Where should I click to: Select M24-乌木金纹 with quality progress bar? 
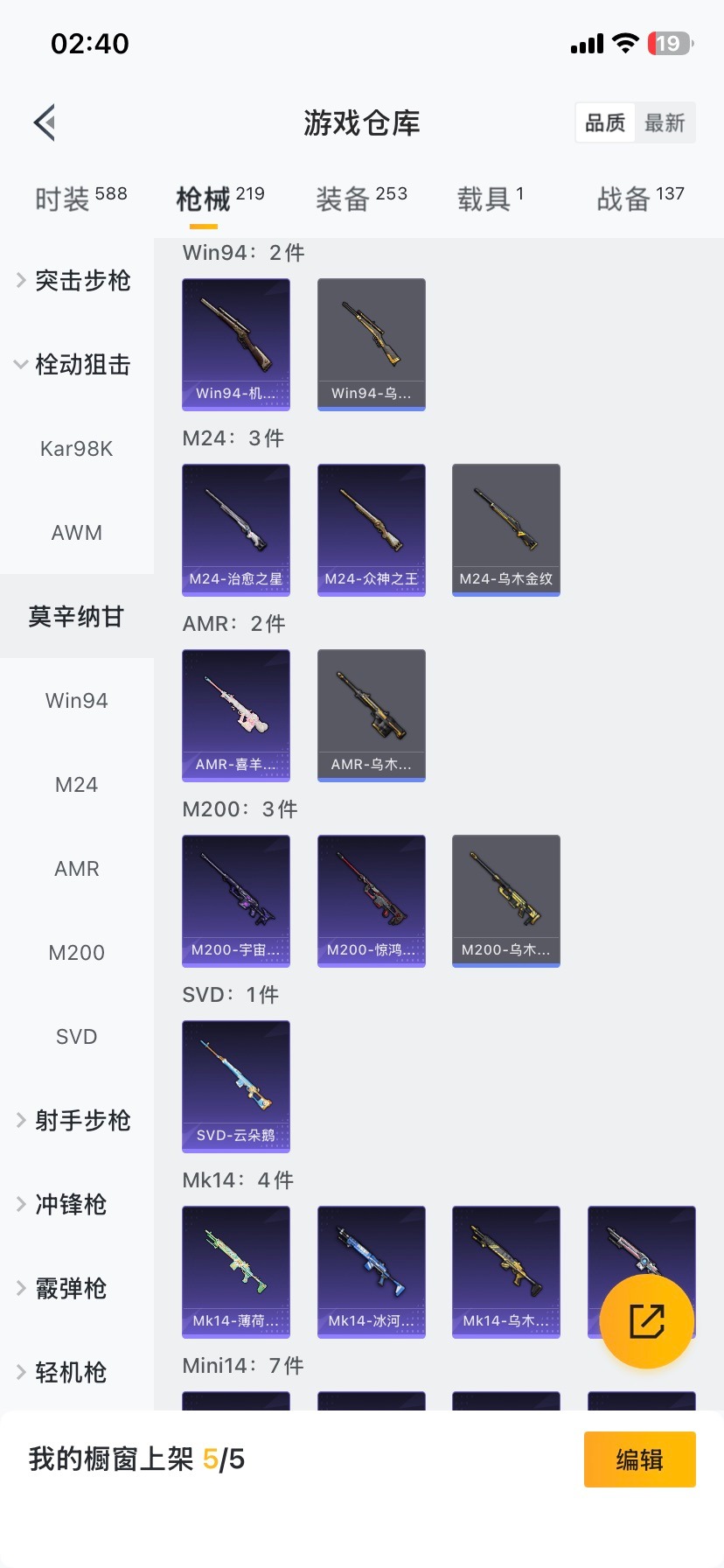[505, 529]
